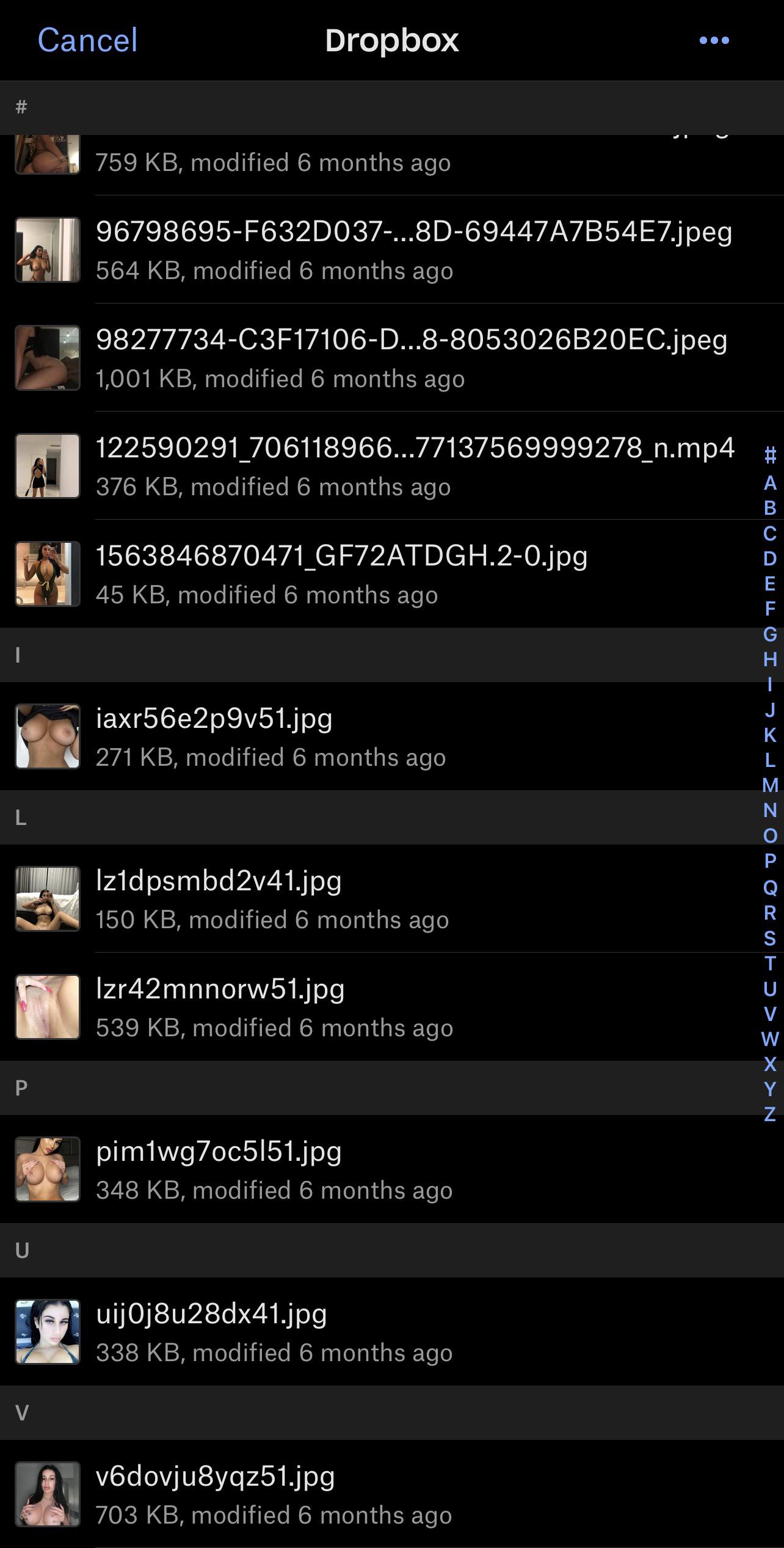784x1548 pixels.
Task: Jump to letter P in the index
Action: tap(770, 861)
